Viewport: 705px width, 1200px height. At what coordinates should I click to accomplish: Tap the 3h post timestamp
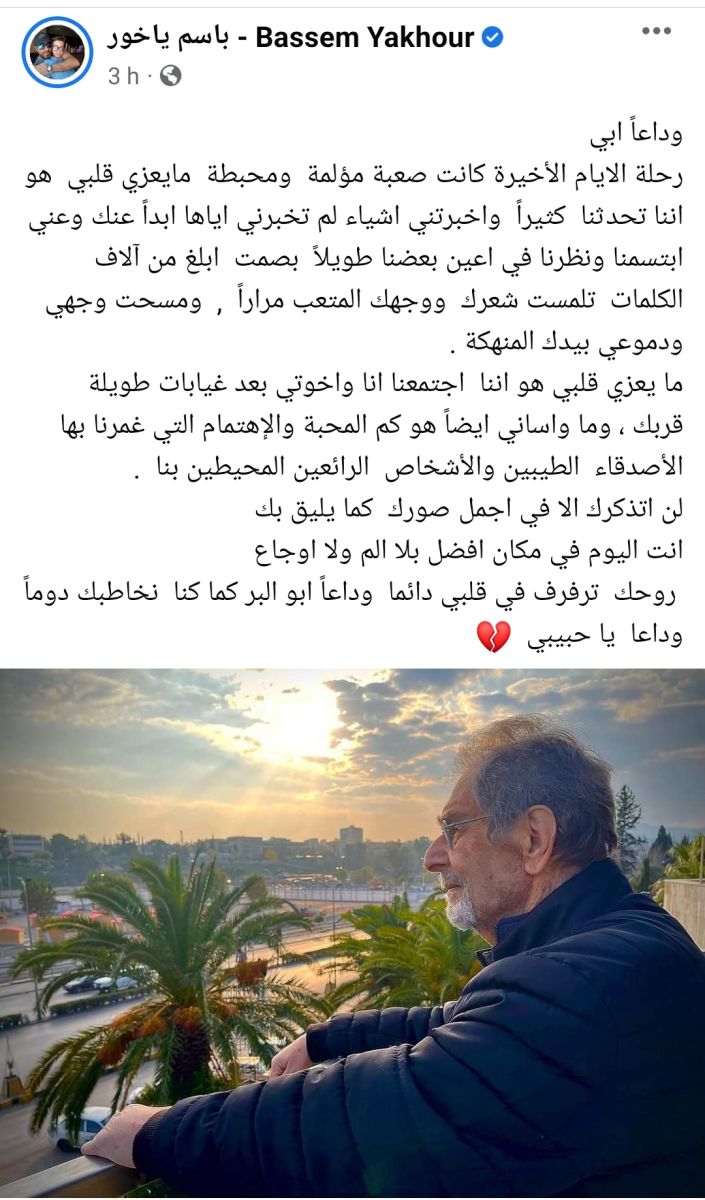point(124,76)
